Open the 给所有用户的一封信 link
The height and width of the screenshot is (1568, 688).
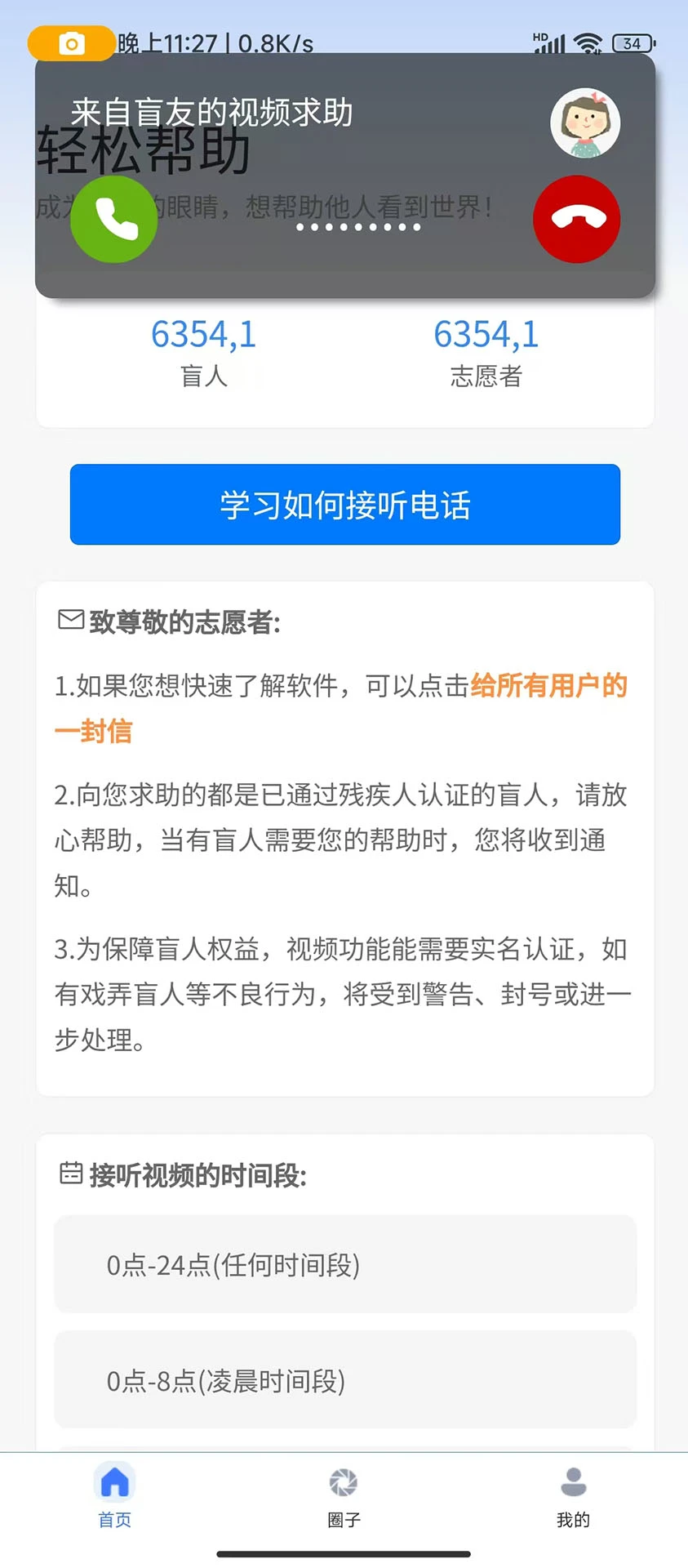(x=547, y=686)
